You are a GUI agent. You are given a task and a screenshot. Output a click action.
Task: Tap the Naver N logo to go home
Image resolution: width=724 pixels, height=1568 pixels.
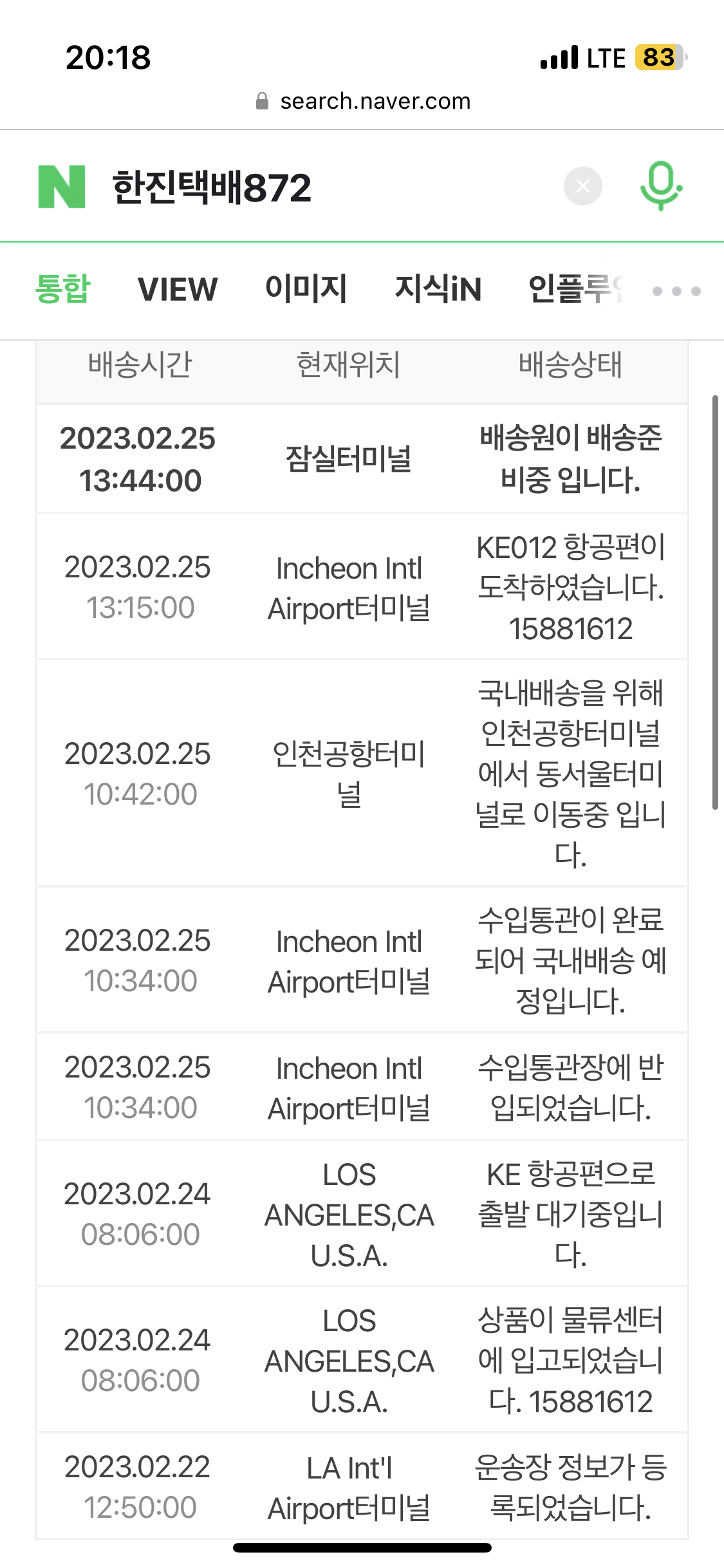pos(62,187)
